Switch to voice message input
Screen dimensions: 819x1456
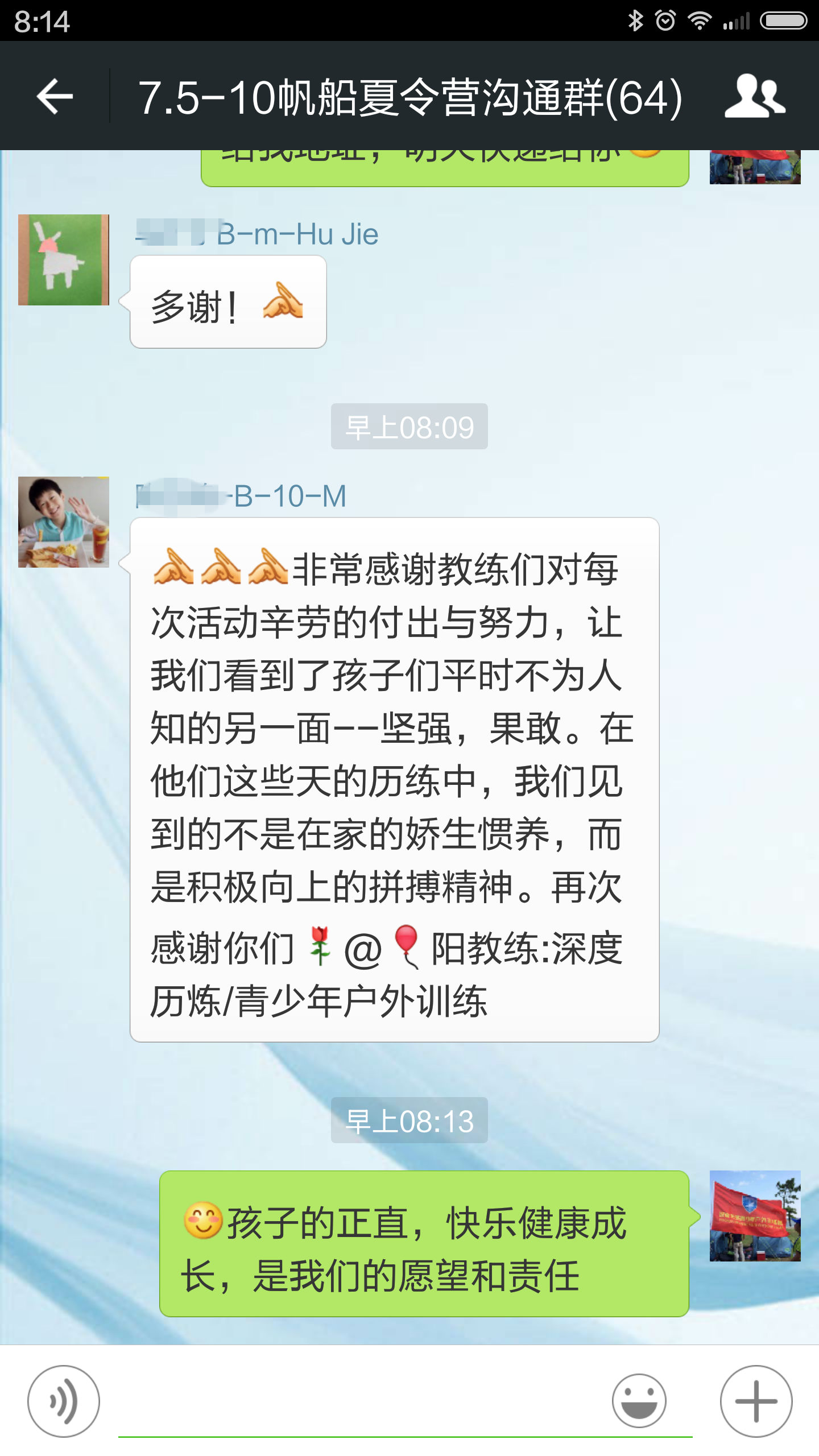(x=64, y=1401)
